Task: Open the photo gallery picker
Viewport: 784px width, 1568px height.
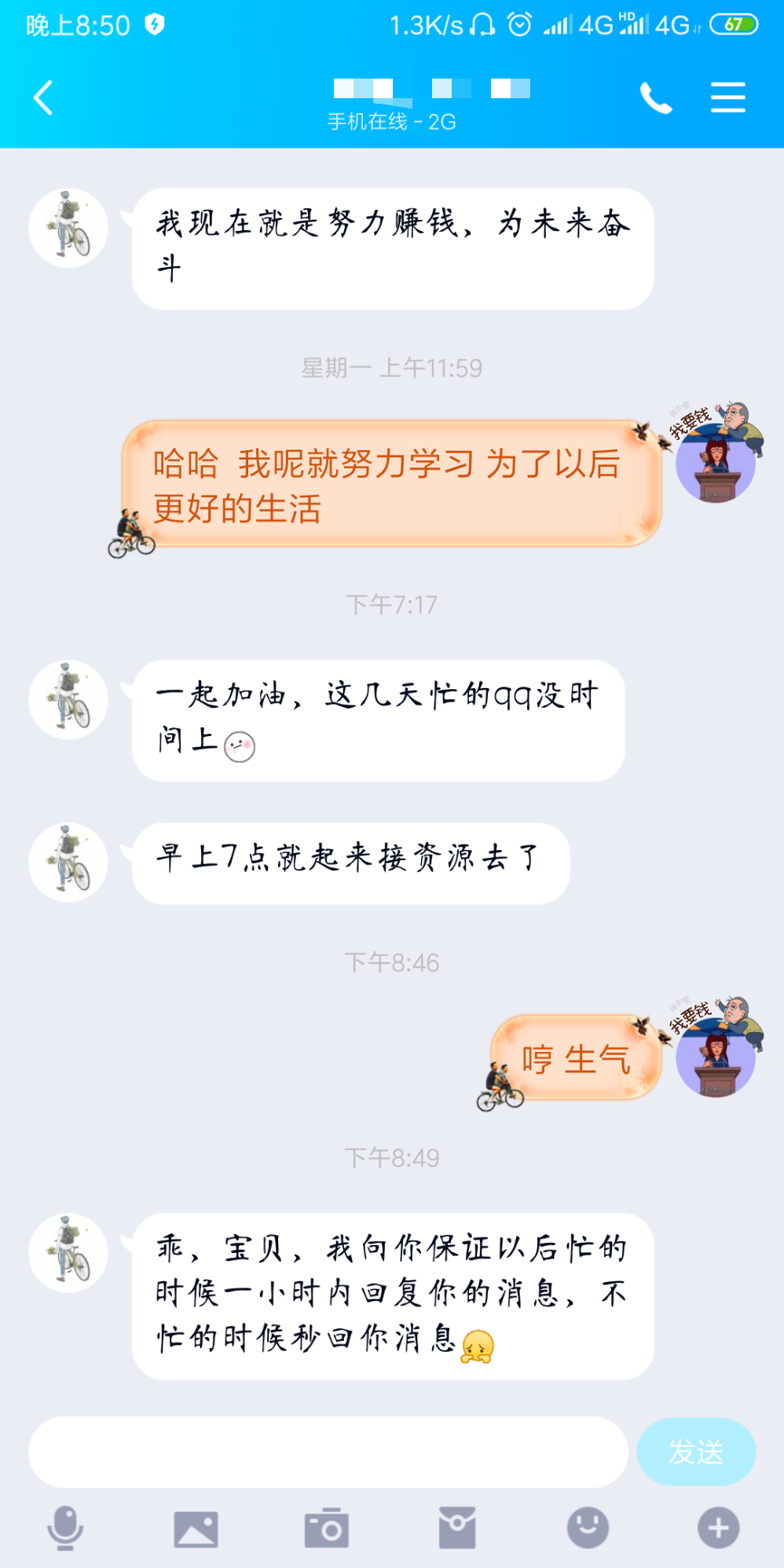Action: [196, 1529]
